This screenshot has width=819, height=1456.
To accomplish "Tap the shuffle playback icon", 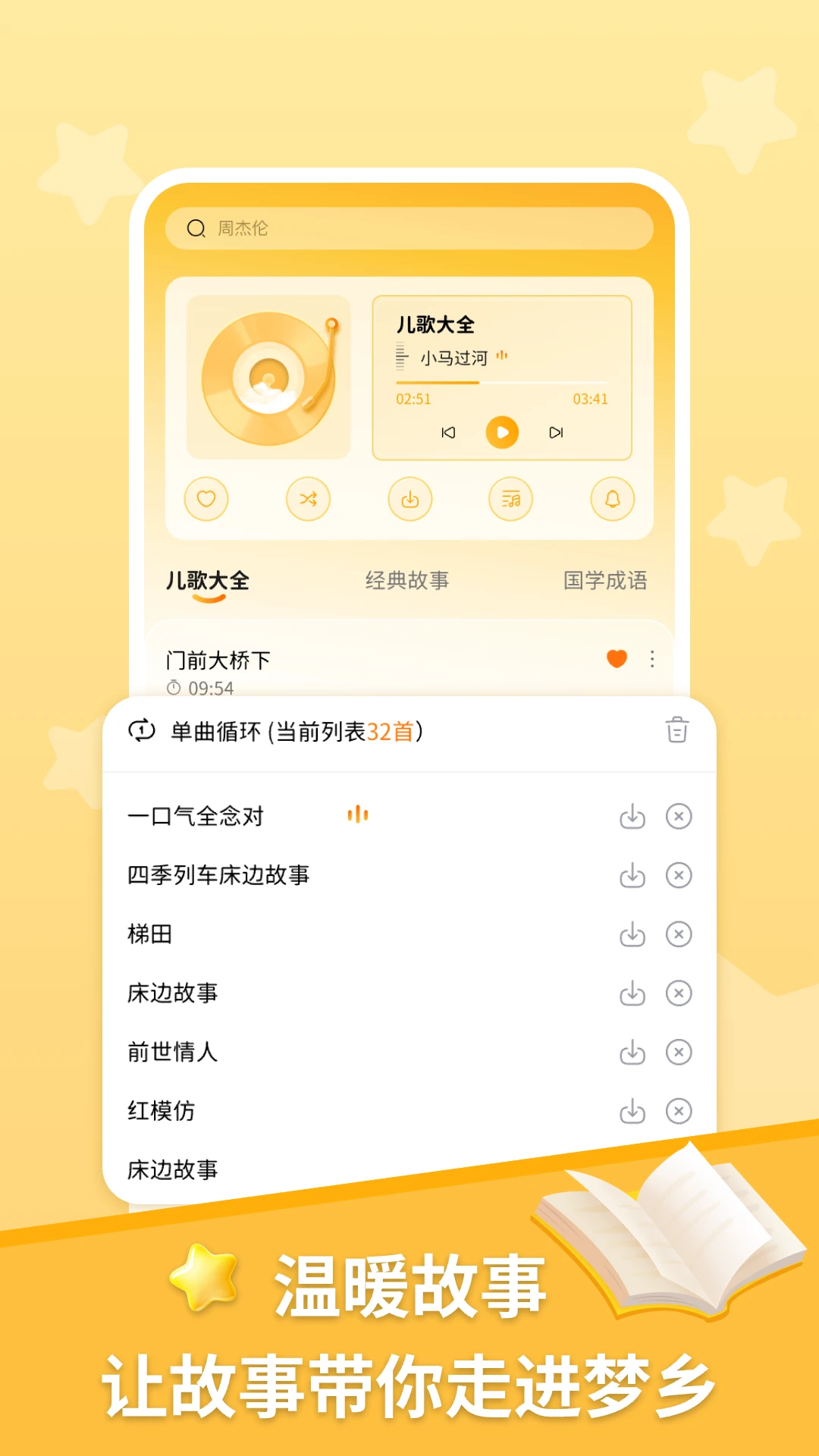I will (309, 499).
